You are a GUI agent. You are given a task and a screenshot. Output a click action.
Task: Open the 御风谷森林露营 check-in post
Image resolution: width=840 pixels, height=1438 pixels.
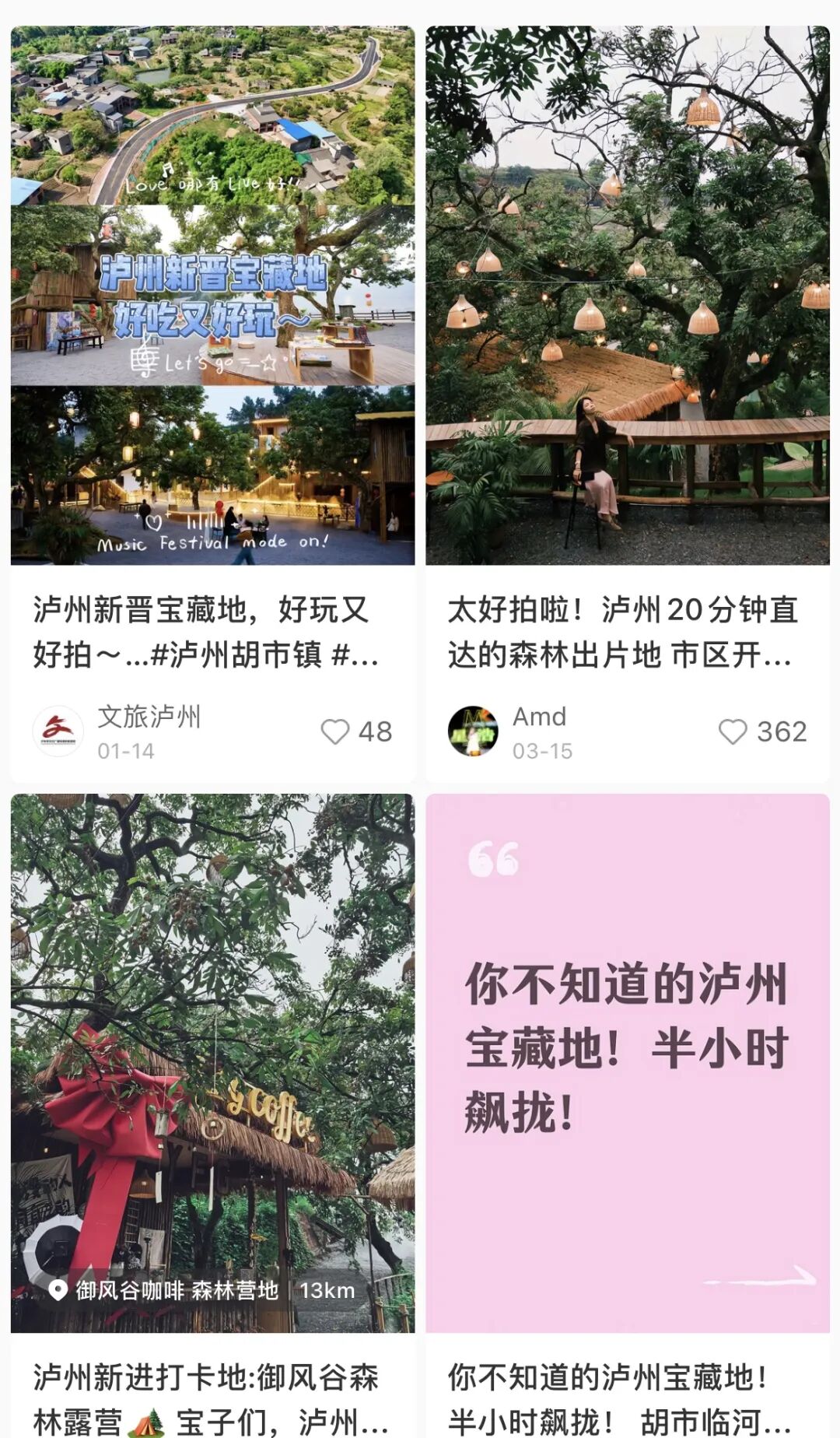coord(212,1012)
